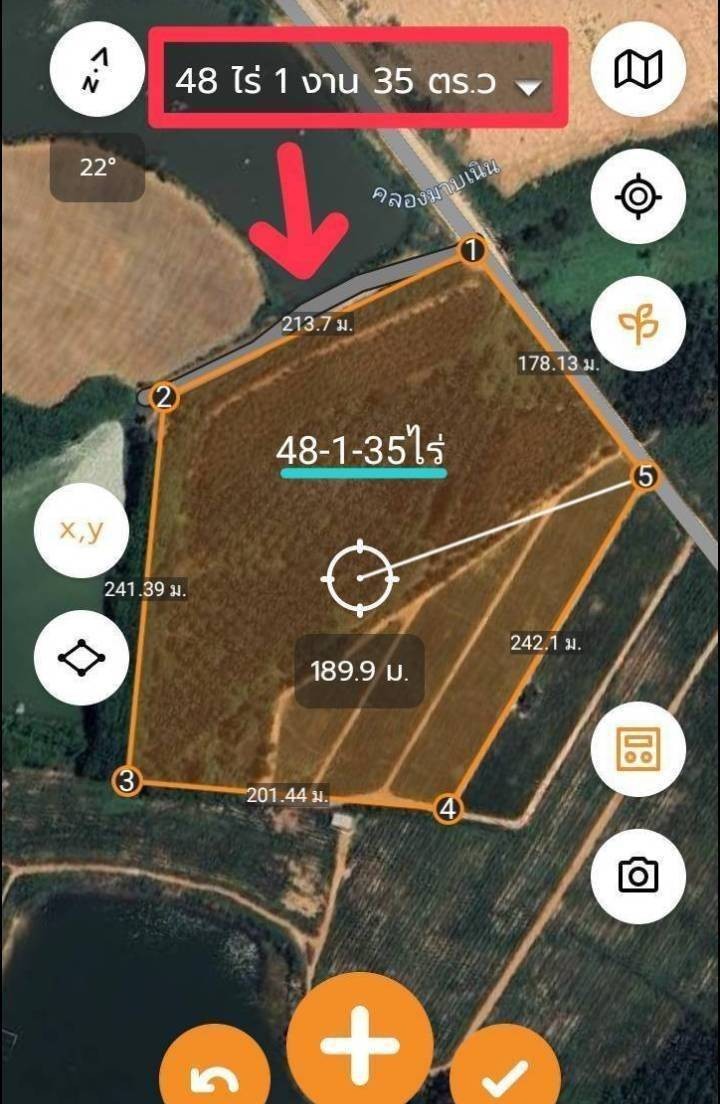720x1104 pixels.
Task: Expand the area unit dropdown
Action: coord(528,87)
